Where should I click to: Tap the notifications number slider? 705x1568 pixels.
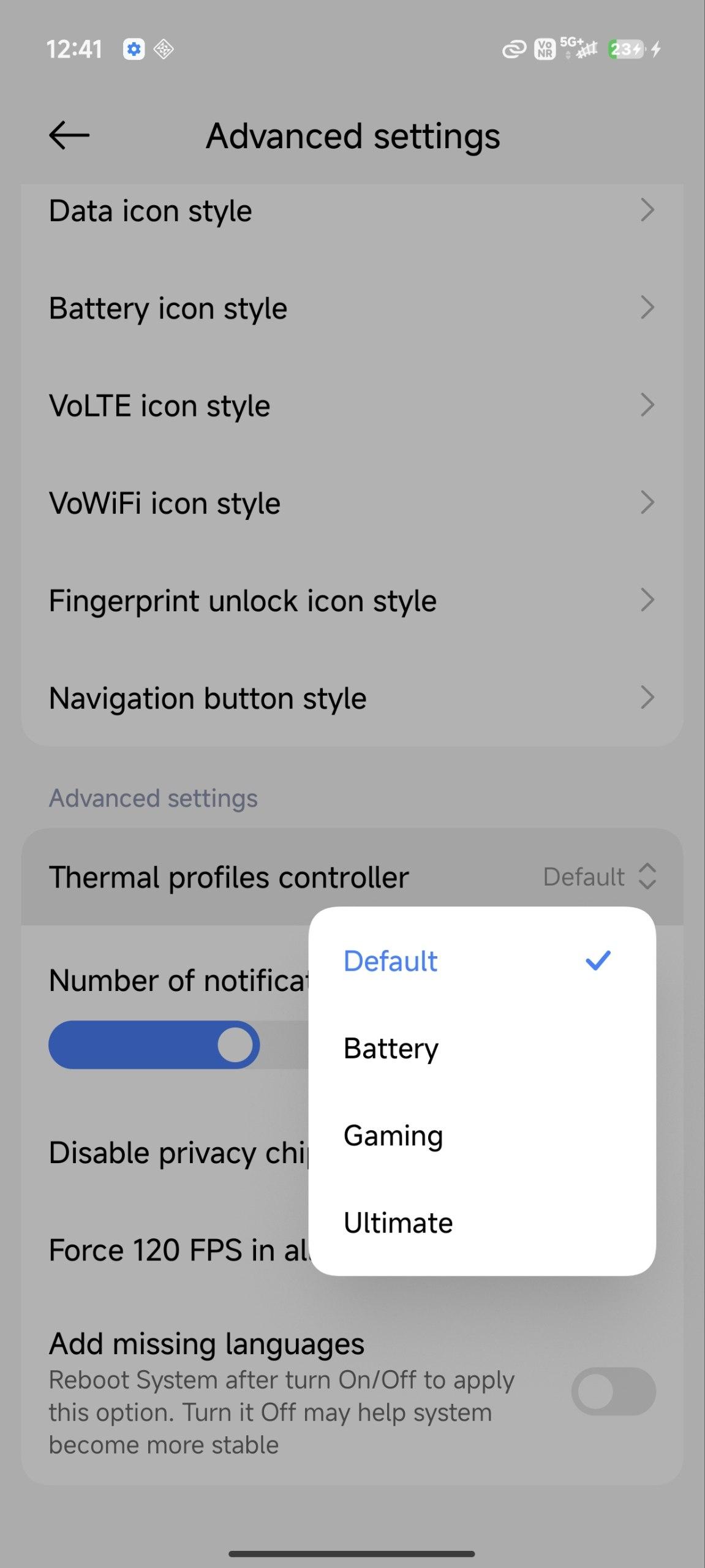pos(178,1045)
